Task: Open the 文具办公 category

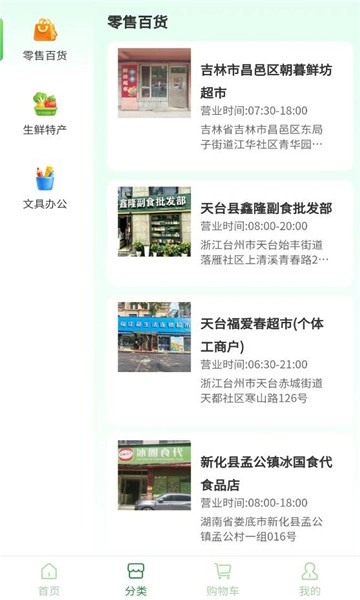Action: [x=45, y=188]
